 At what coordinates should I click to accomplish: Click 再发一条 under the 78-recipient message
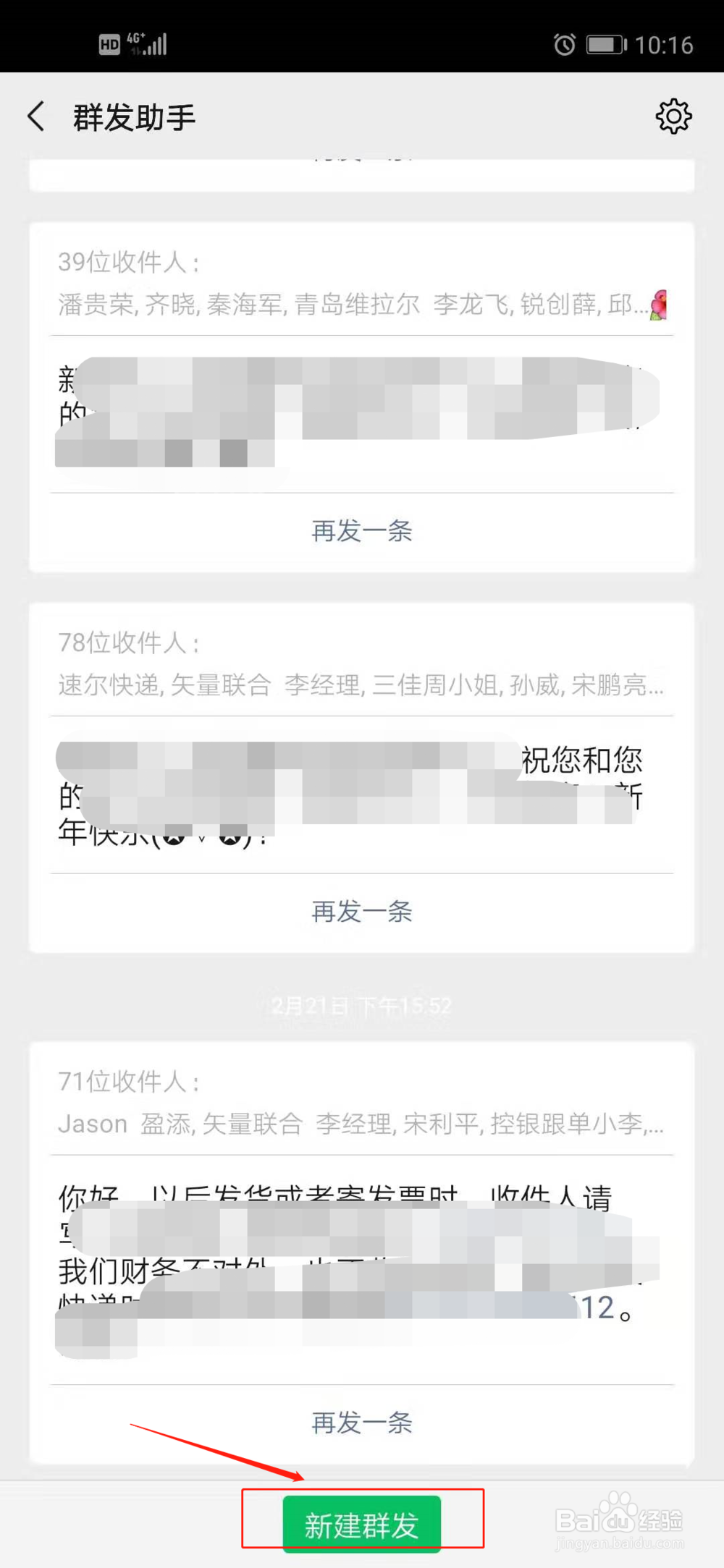coord(361,912)
